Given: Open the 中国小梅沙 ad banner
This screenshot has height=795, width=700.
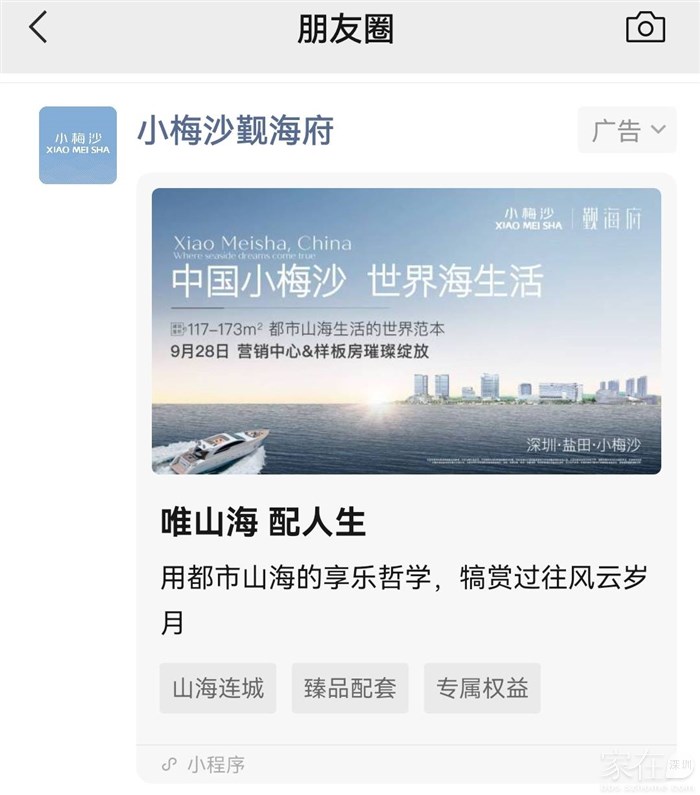Looking at the screenshot, I should (x=406, y=330).
